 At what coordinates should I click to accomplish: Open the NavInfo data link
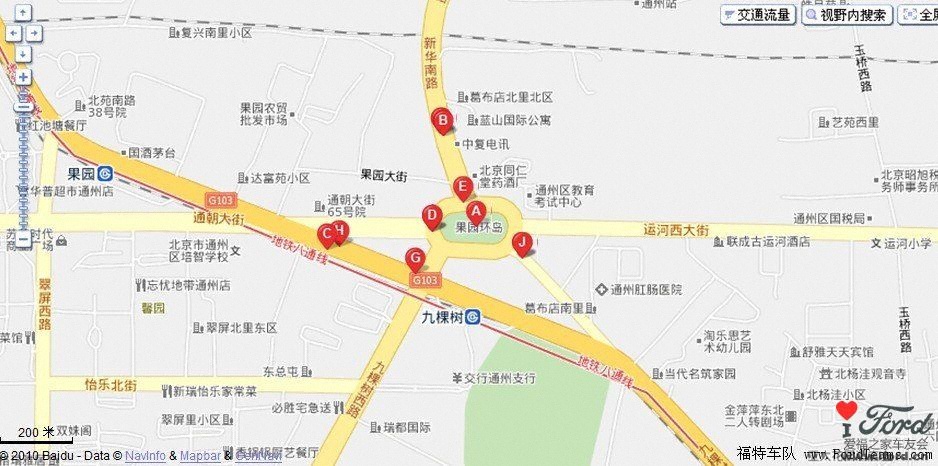point(145,456)
